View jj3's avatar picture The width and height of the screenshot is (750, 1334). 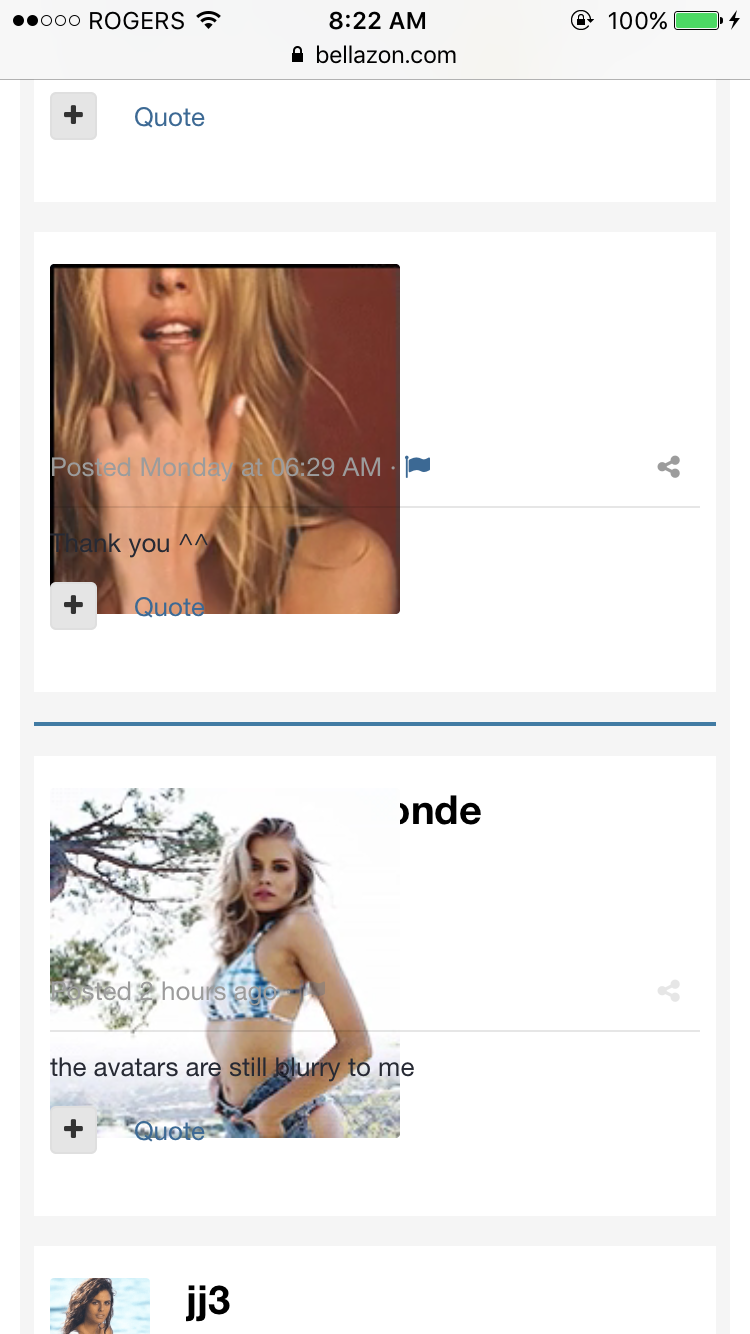100,1305
